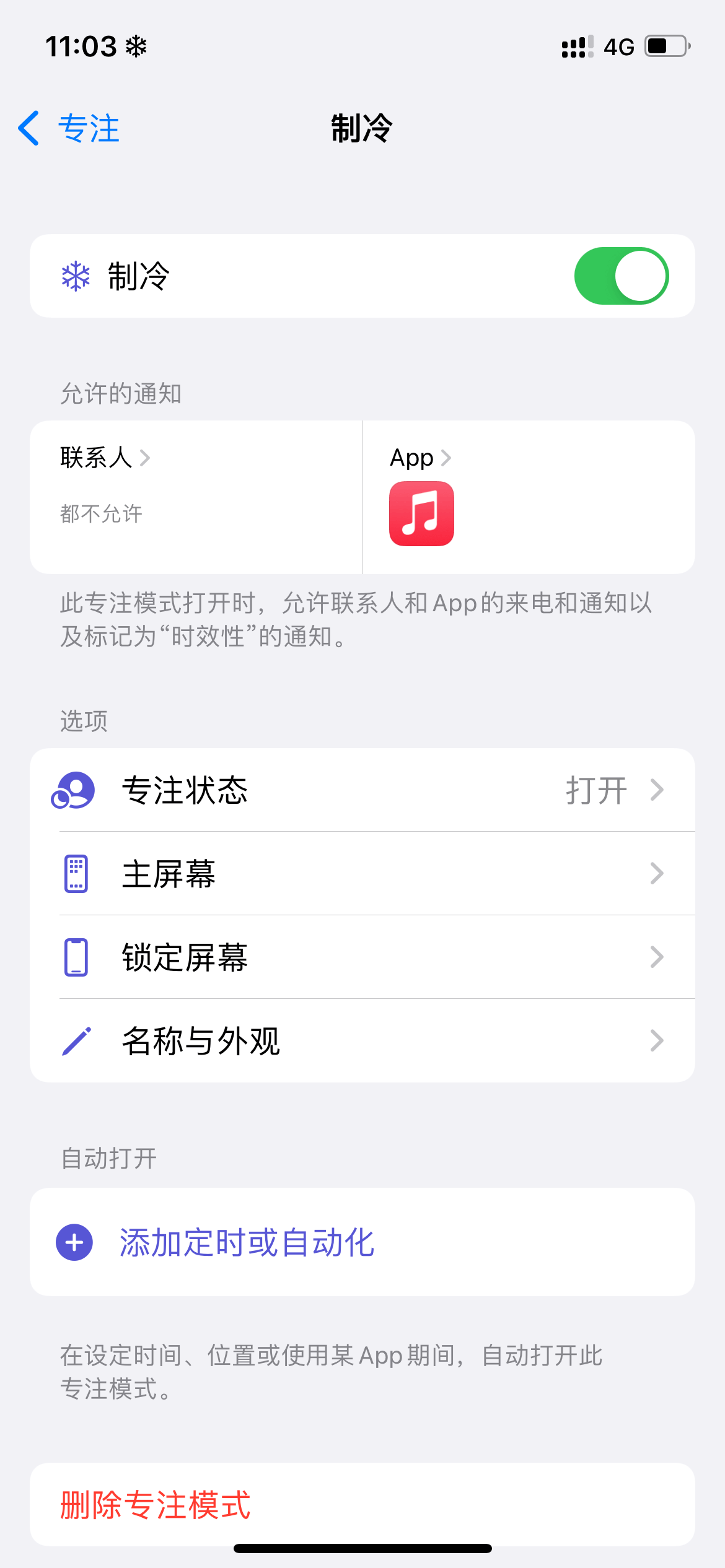
Task: Open the Apple Music app icon
Action: (421, 513)
